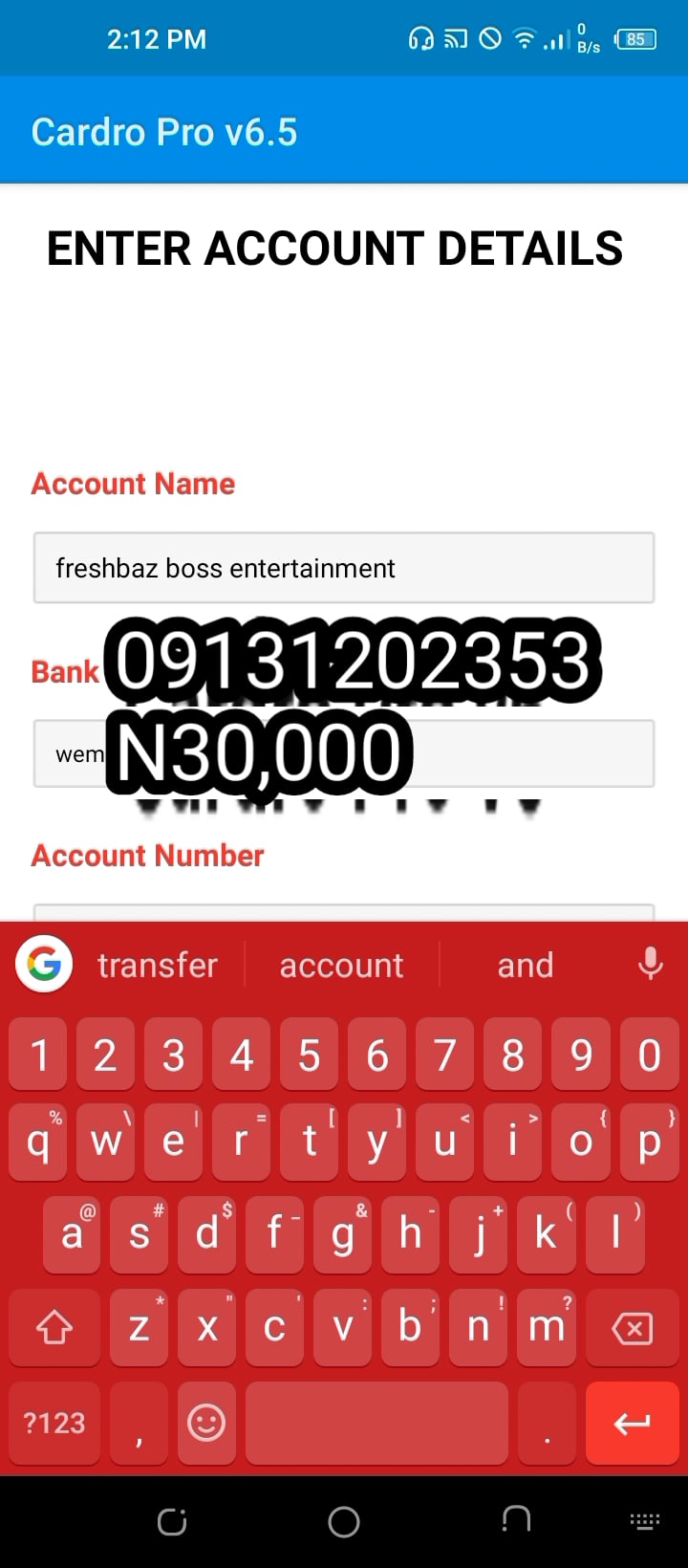Insert the "account" word suggestion

tap(341, 965)
